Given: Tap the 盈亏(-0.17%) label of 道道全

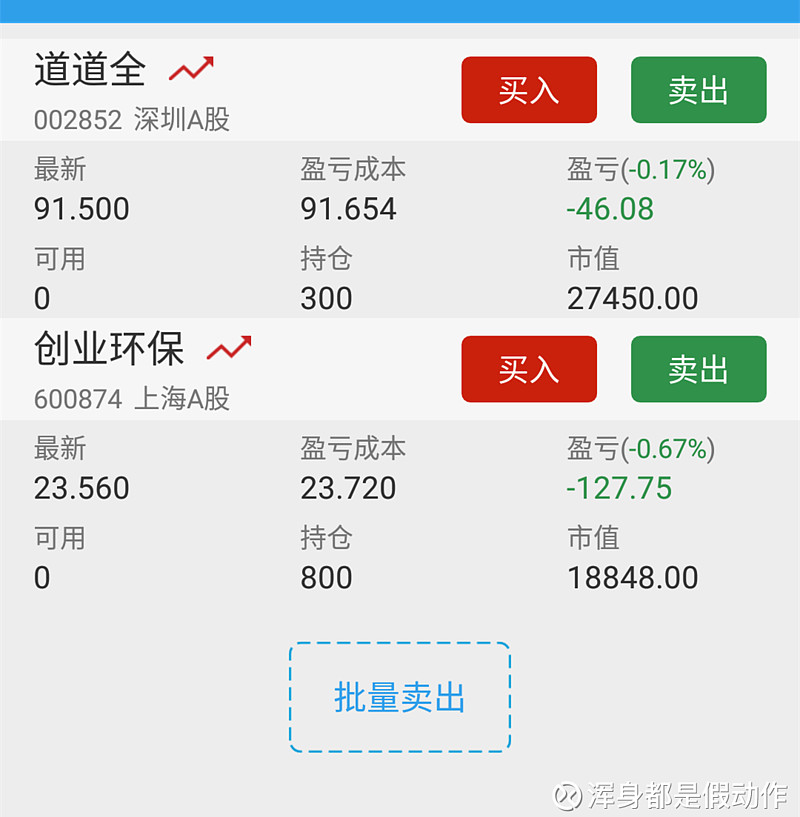Looking at the screenshot, I should pyautogui.click(x=641, y=169).
